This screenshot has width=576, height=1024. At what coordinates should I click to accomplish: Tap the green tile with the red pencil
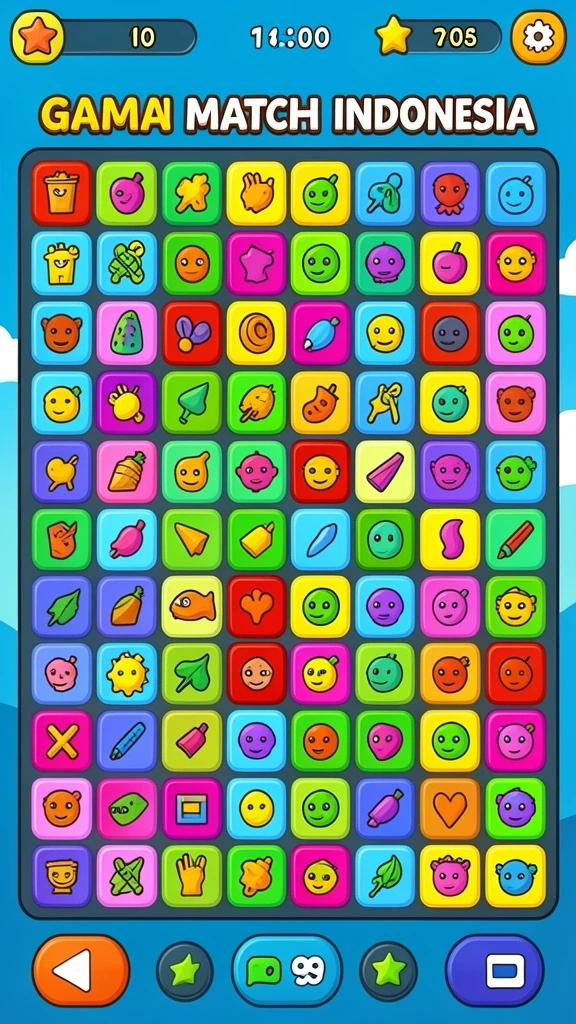pos(515,539)
